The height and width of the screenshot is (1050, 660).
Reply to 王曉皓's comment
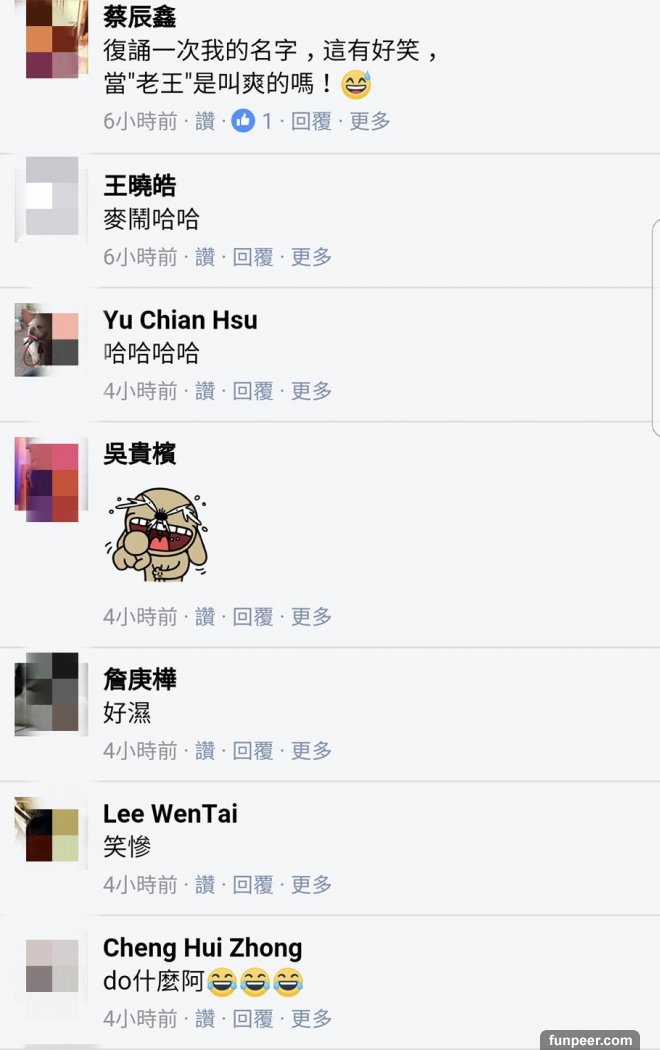pyautogui.click(x=253, y=257)
